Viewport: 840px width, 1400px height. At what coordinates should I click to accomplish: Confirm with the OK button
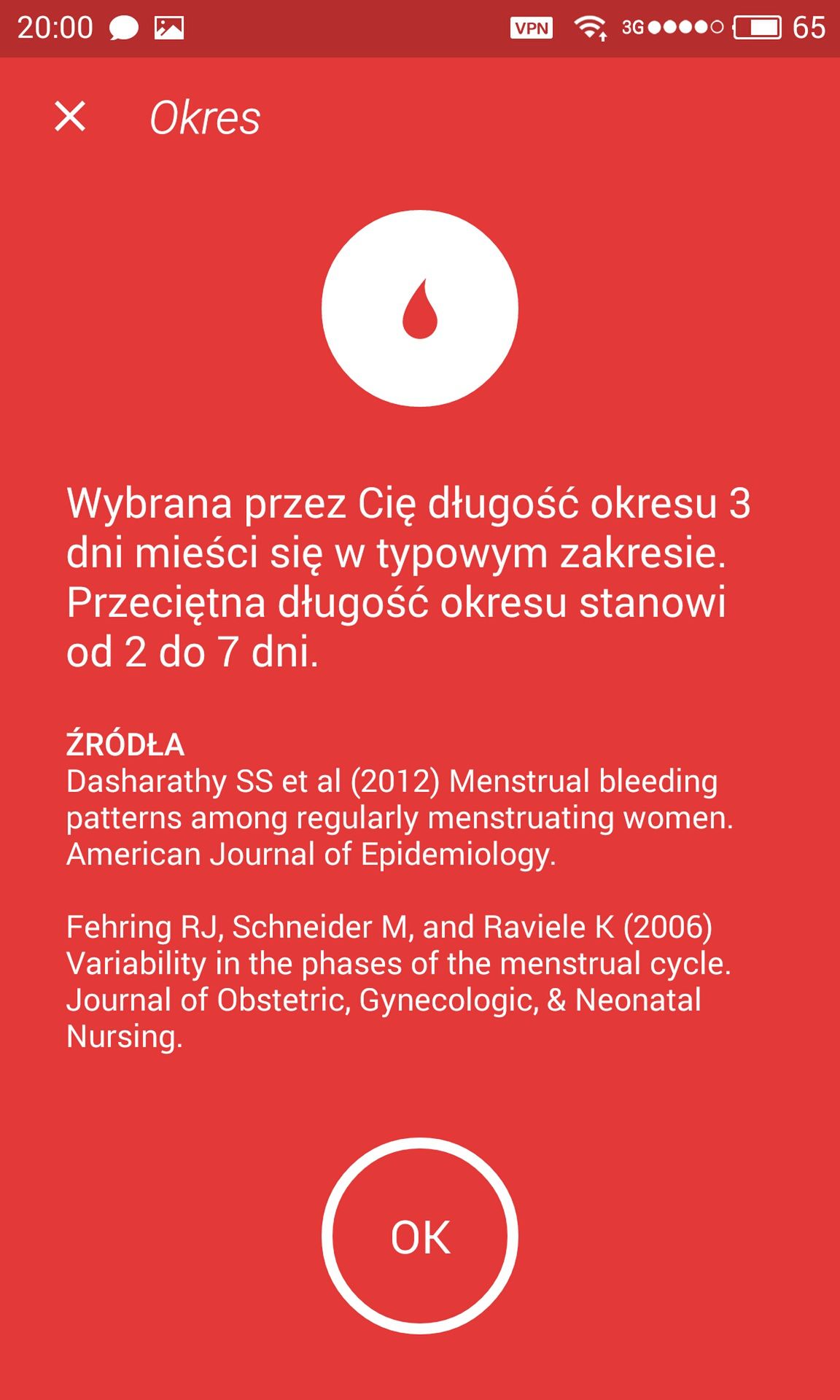coord(420,1236)
